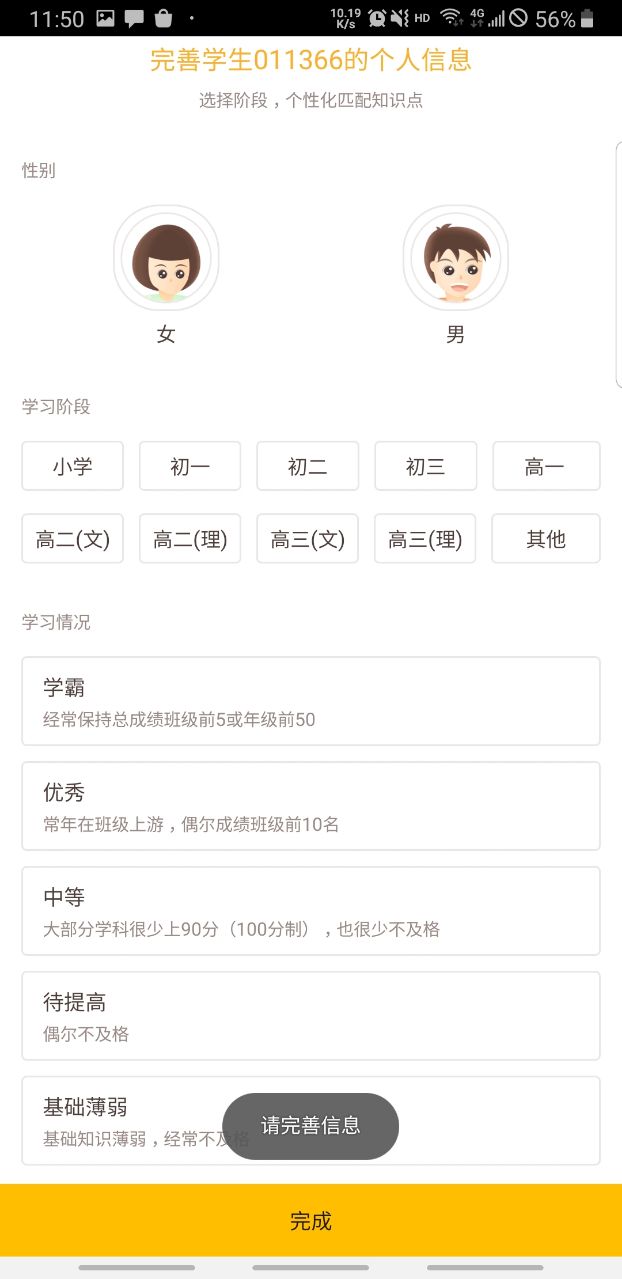Select the 学霸 study level

pyautogui.click(x=311, y=701)
